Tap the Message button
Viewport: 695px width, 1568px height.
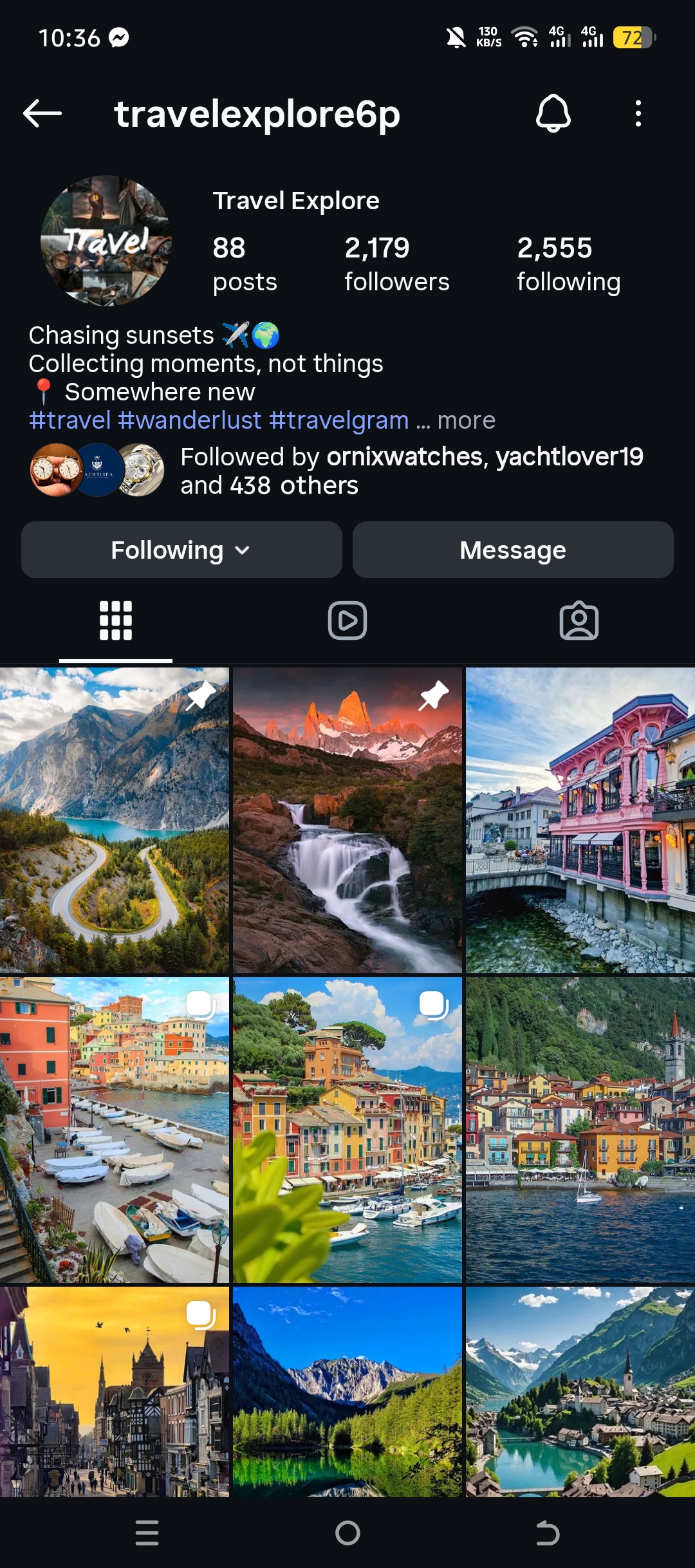(x=512, y=550)
